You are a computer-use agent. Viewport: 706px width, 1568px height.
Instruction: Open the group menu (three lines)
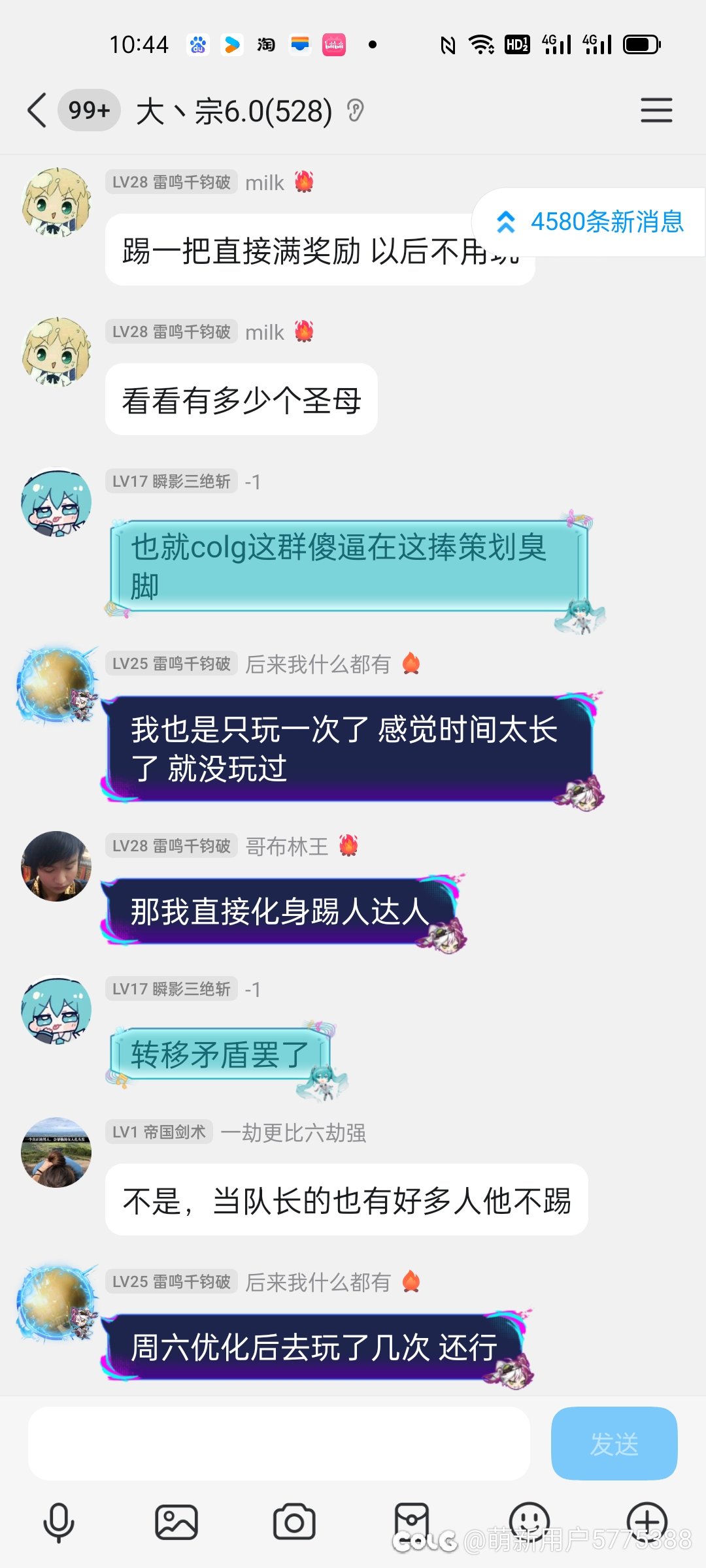pyautogui.click(x=656, y=110)
